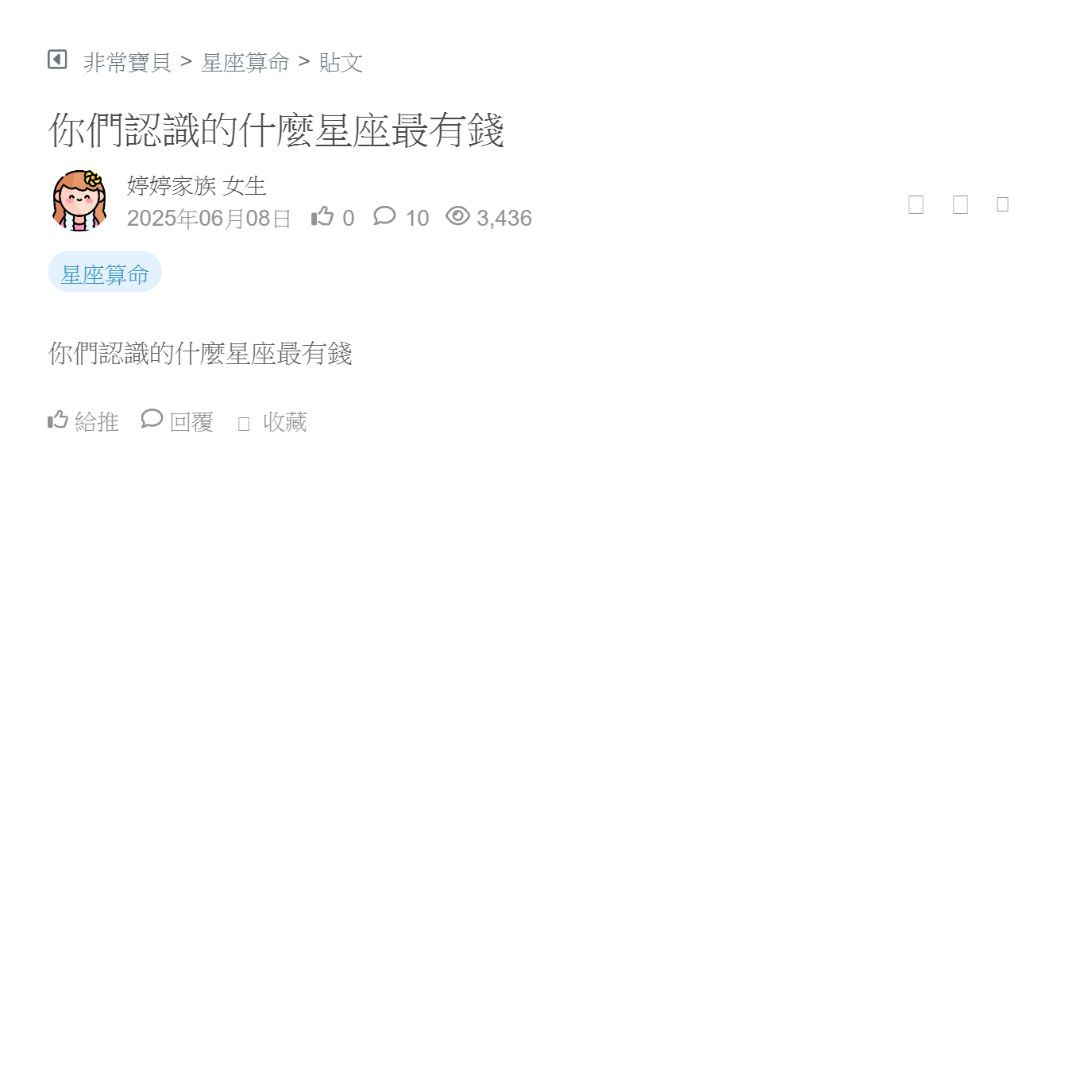Give the post a 給推
Screen dimensions: 1080x1080
coord(84,421)
